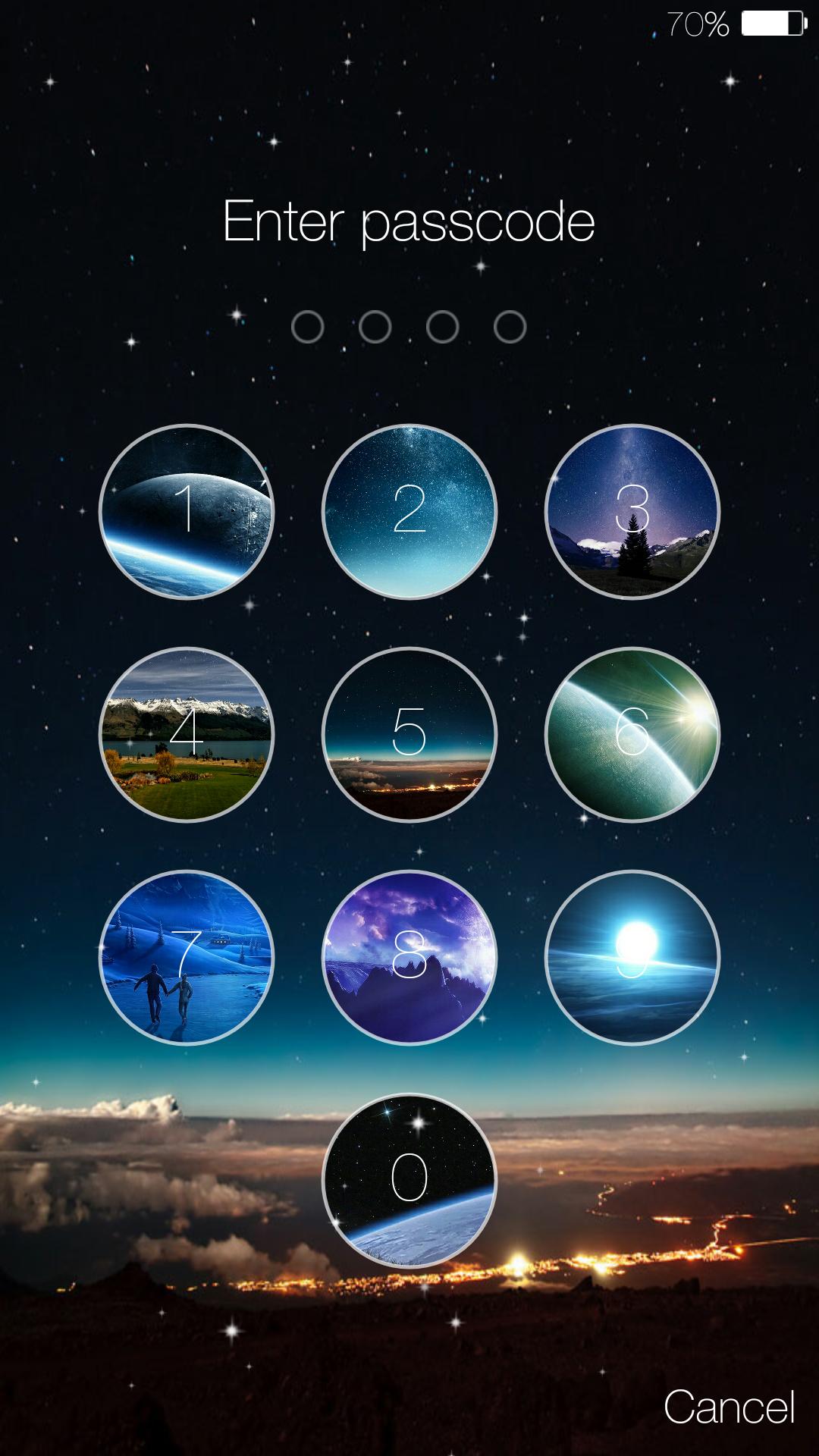Cancel passcode entry
Screen dimensions: 819x1456
point(729,1407)
